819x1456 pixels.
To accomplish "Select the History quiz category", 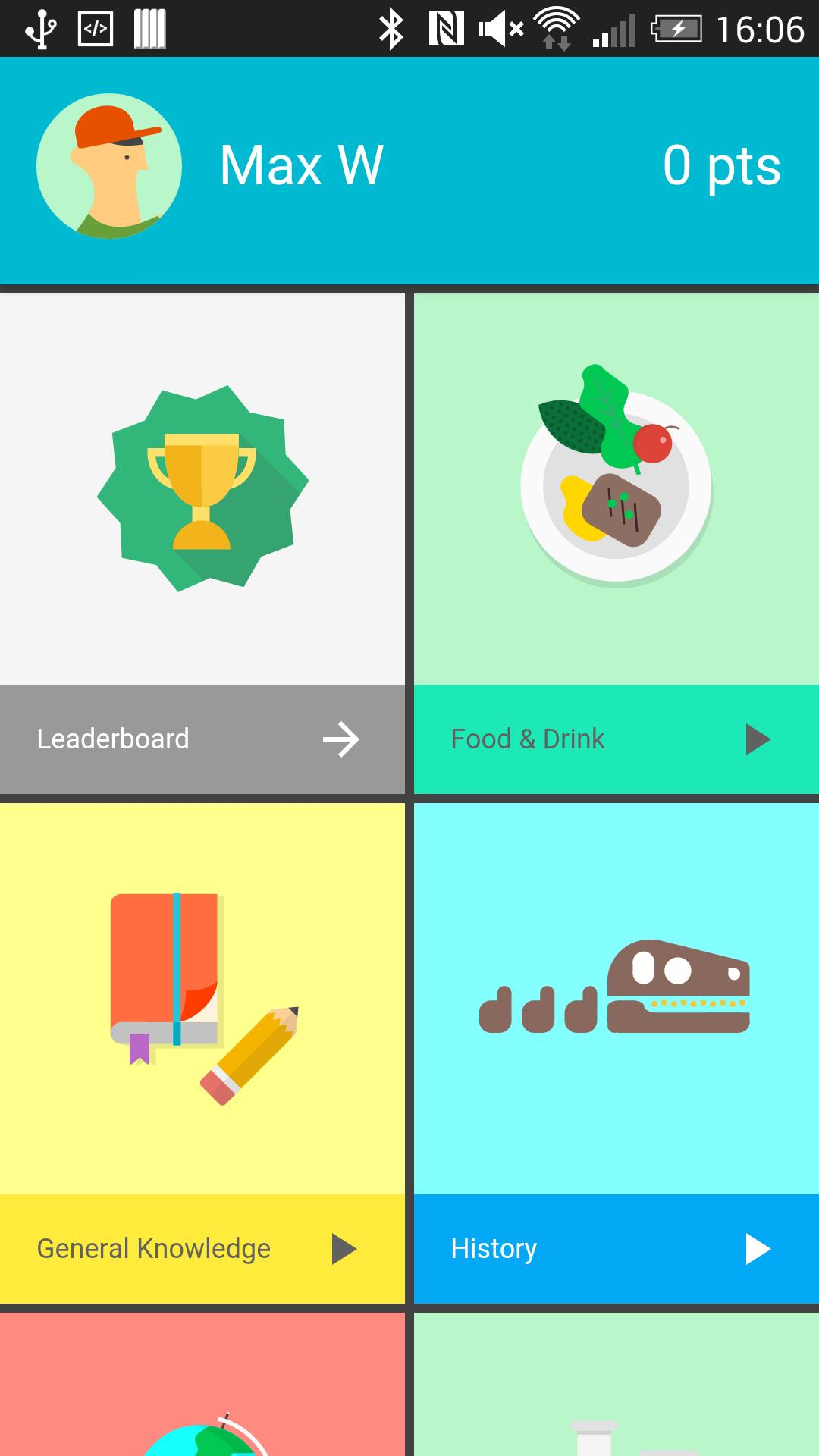I will 616,1053.
